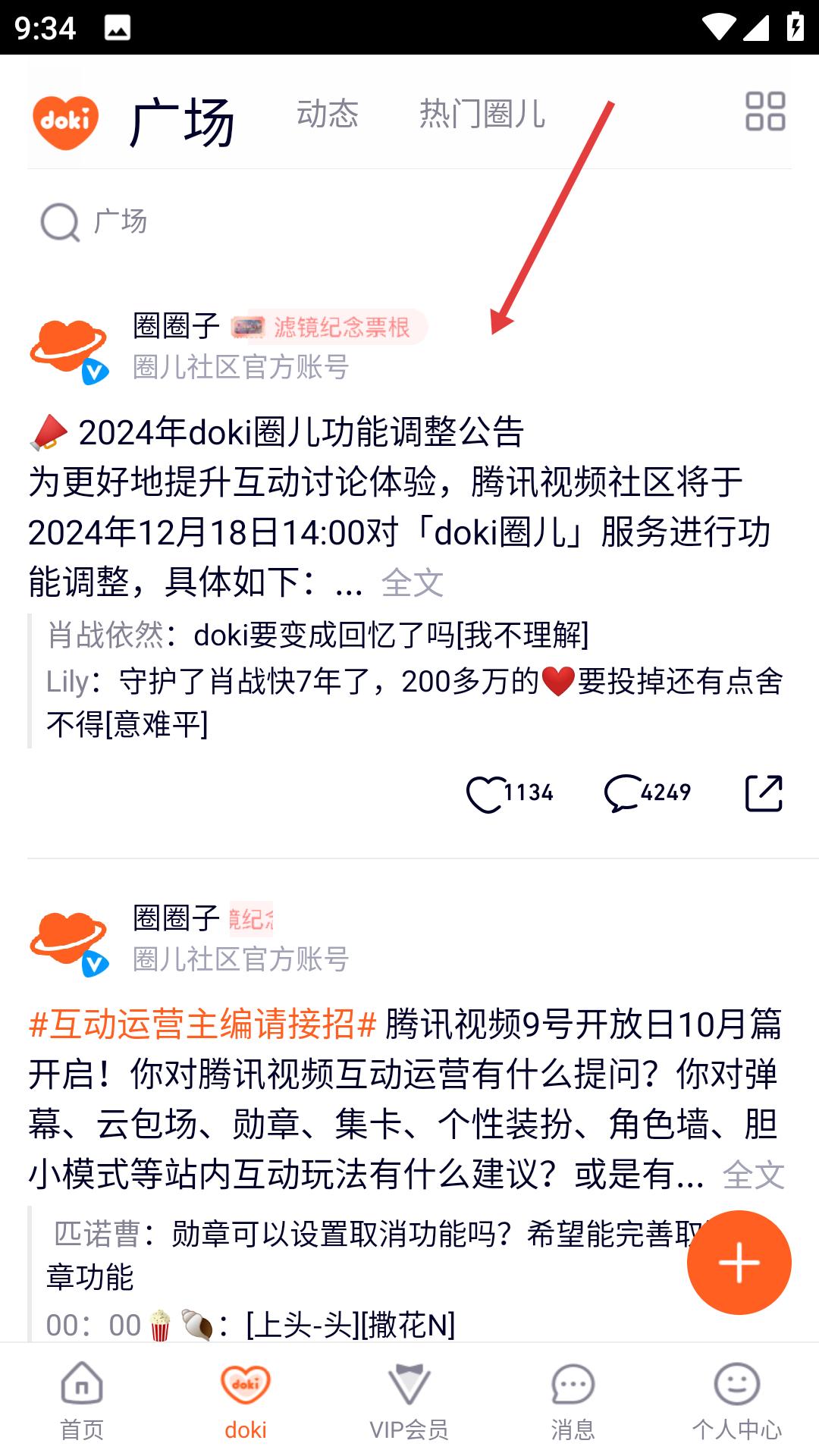This screenshot has height=1456, width=819.
Task: Open the #互动运营主编请接招# hashtag
Action: pos(202,1025)
